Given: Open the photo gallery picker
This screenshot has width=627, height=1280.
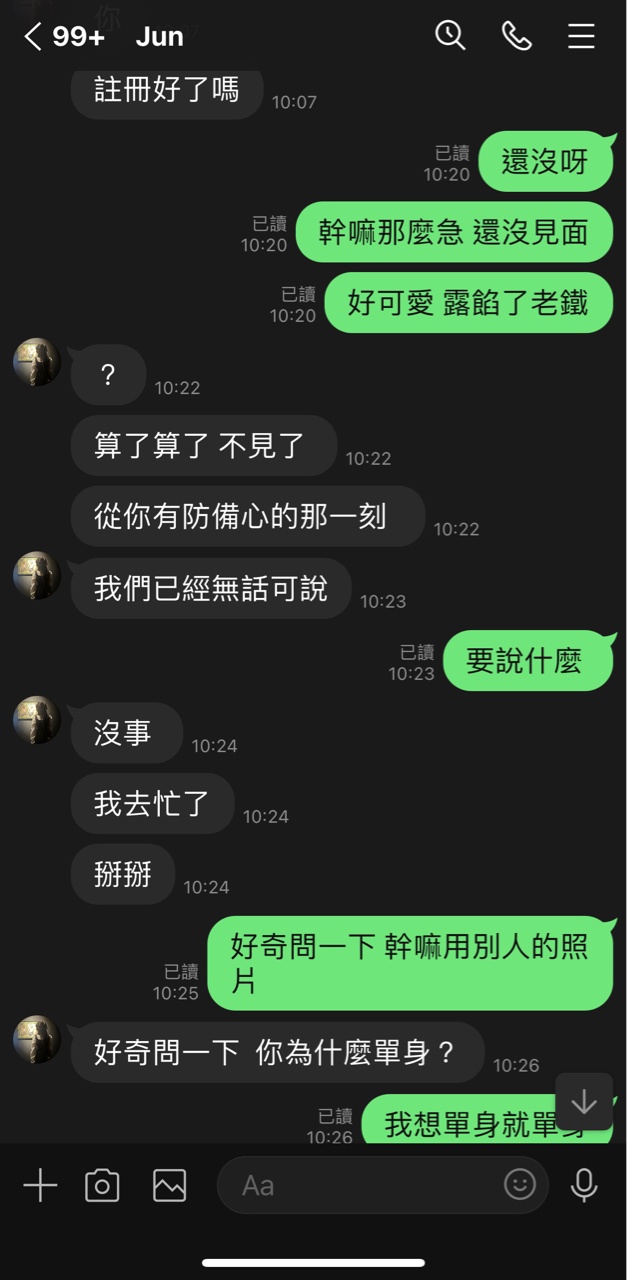Looking at the screenshot, I should [x=169, y=1186].
